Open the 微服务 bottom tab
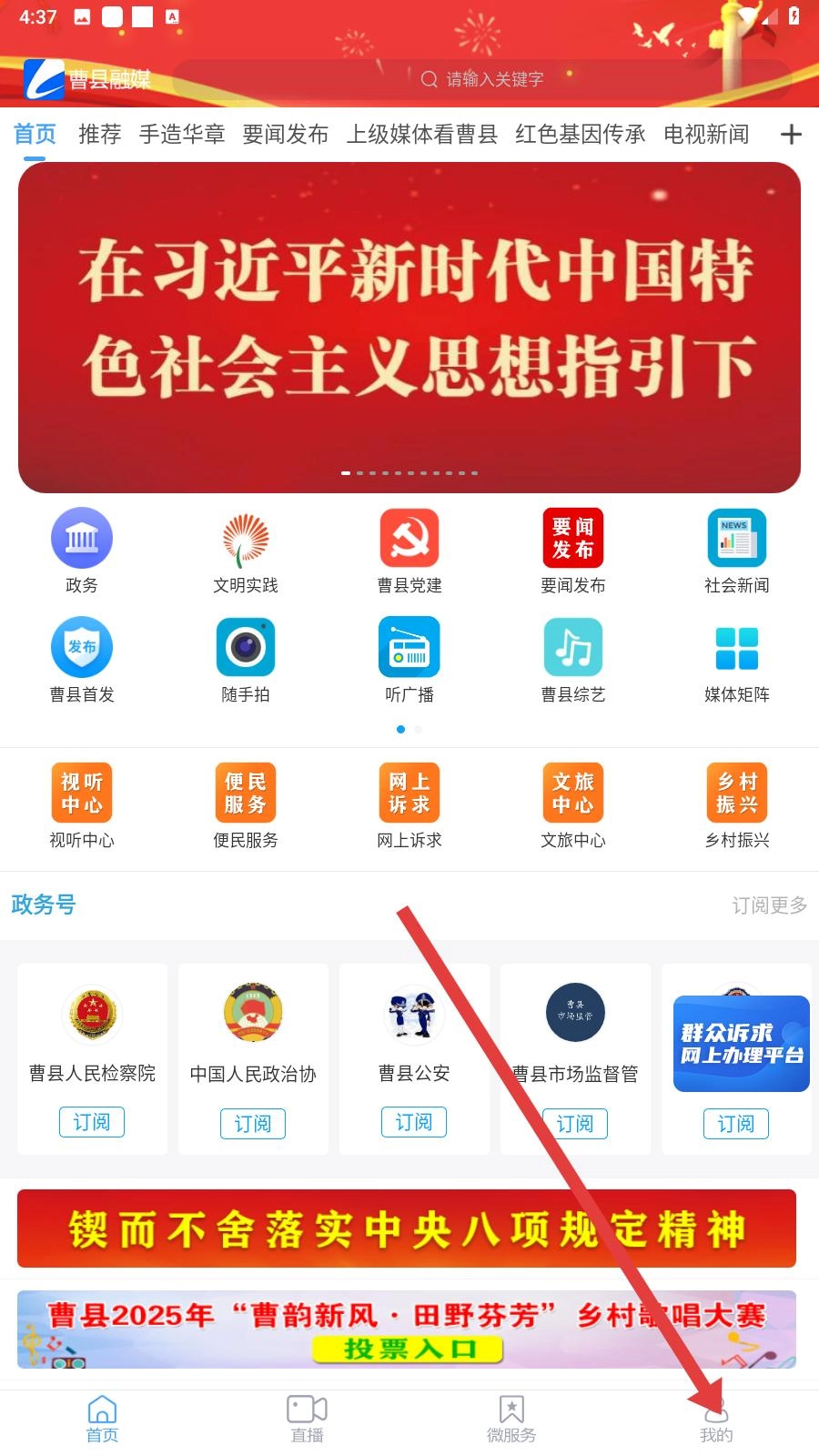 pos(511,1420)
